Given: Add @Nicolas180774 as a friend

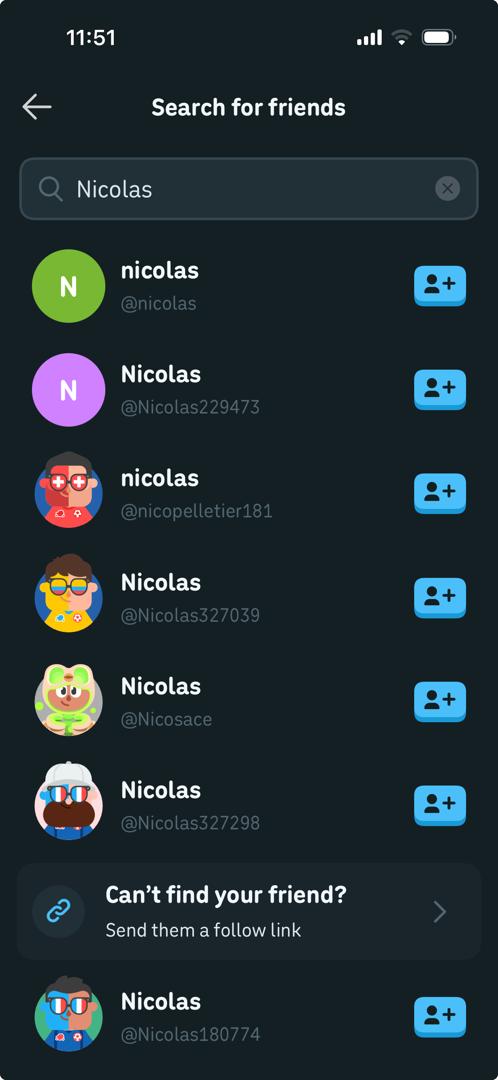Looking at the screenshot, I should (439, 1017).
